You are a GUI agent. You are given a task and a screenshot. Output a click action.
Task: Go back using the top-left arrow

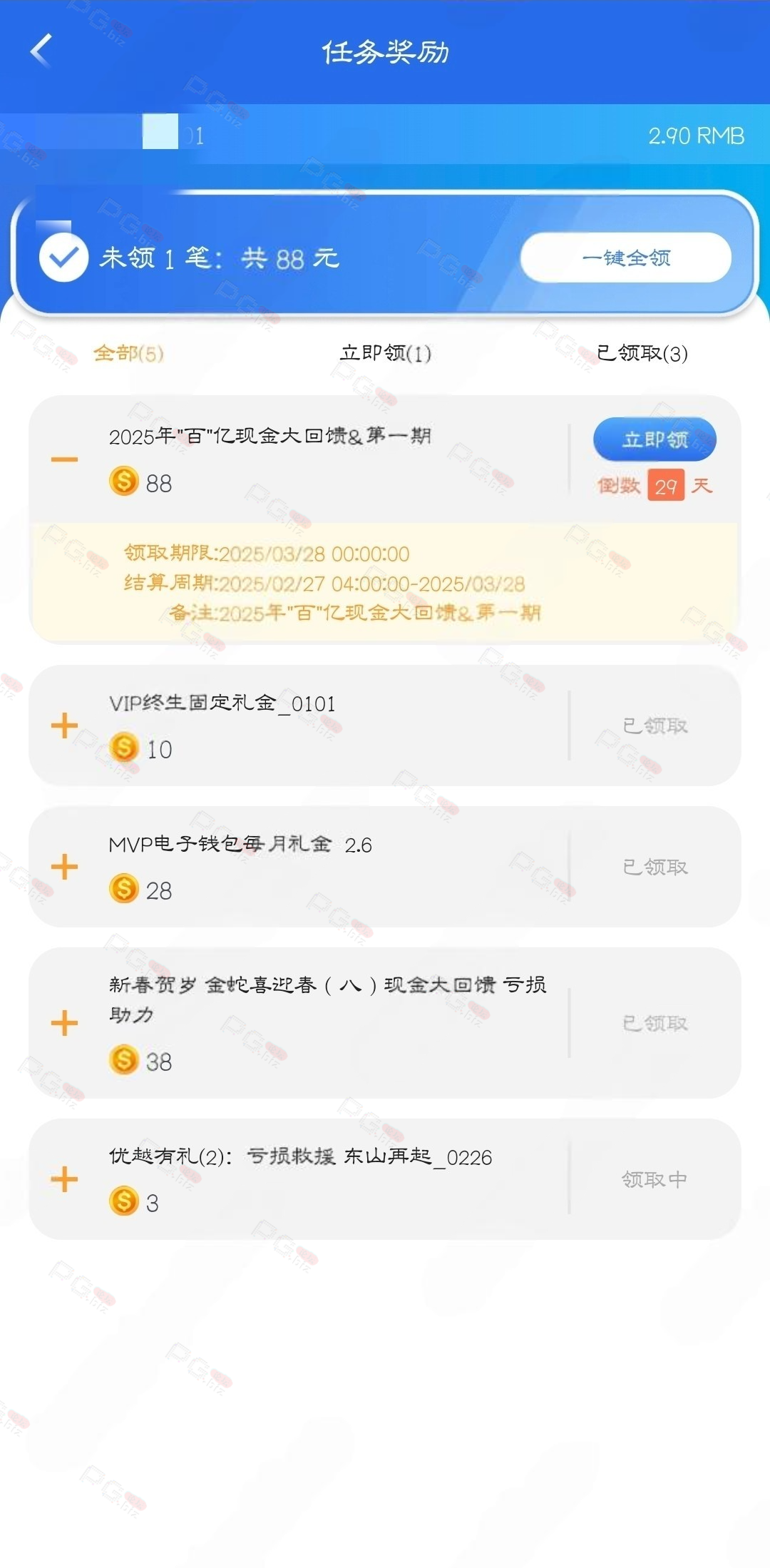41,51
